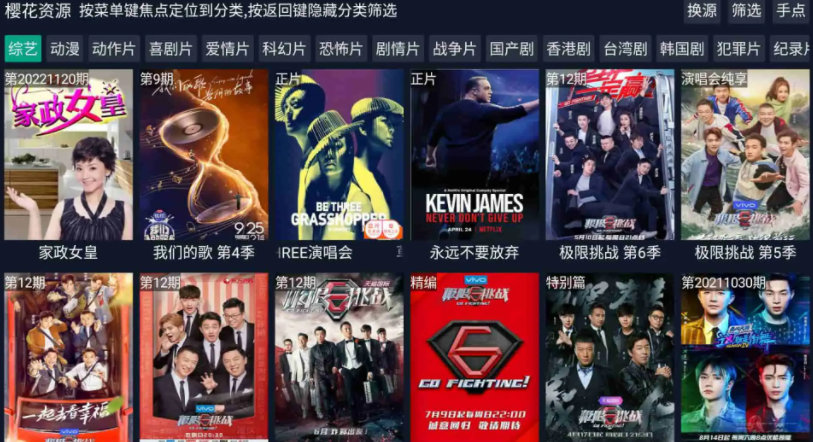Viewport: 813px width, 442px height.
Task: Open the 筛选 filter button
Action: 746,11
